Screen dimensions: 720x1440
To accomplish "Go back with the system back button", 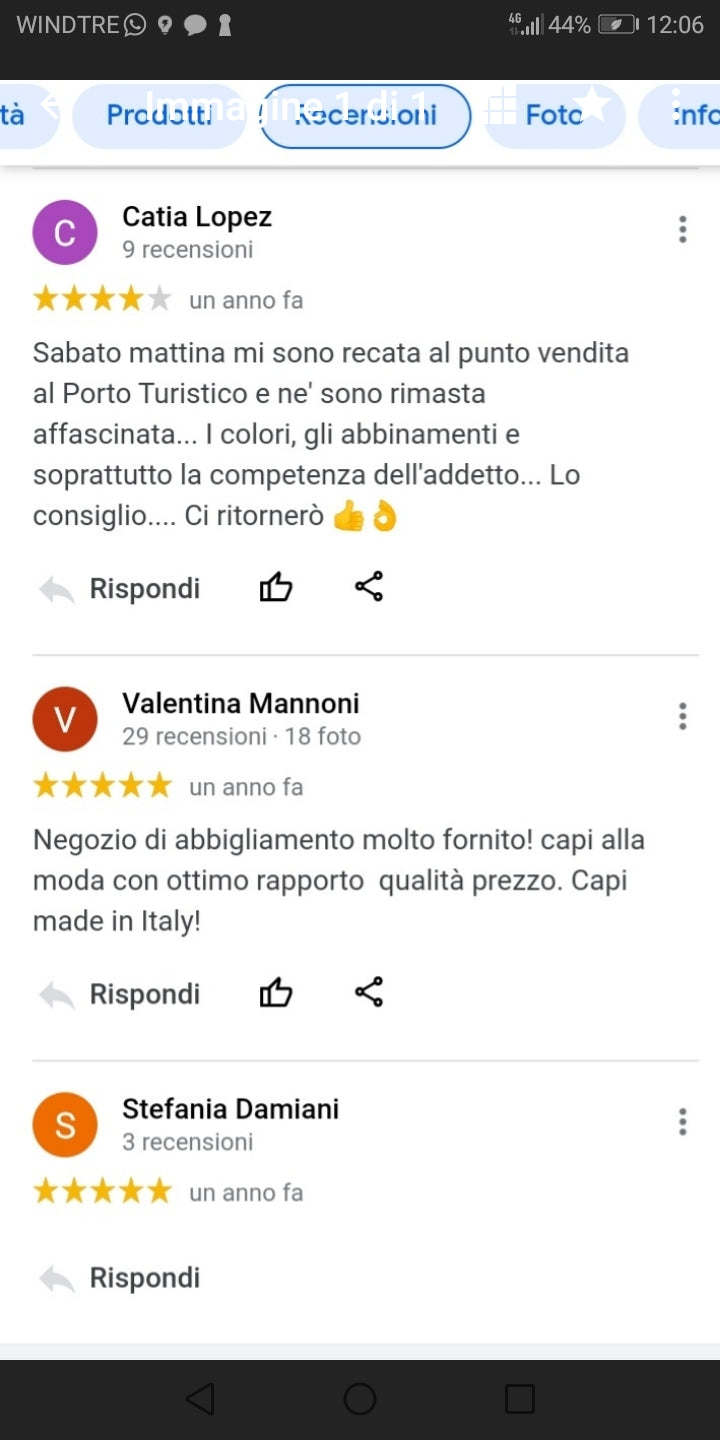I will [x=200, y=1399].
